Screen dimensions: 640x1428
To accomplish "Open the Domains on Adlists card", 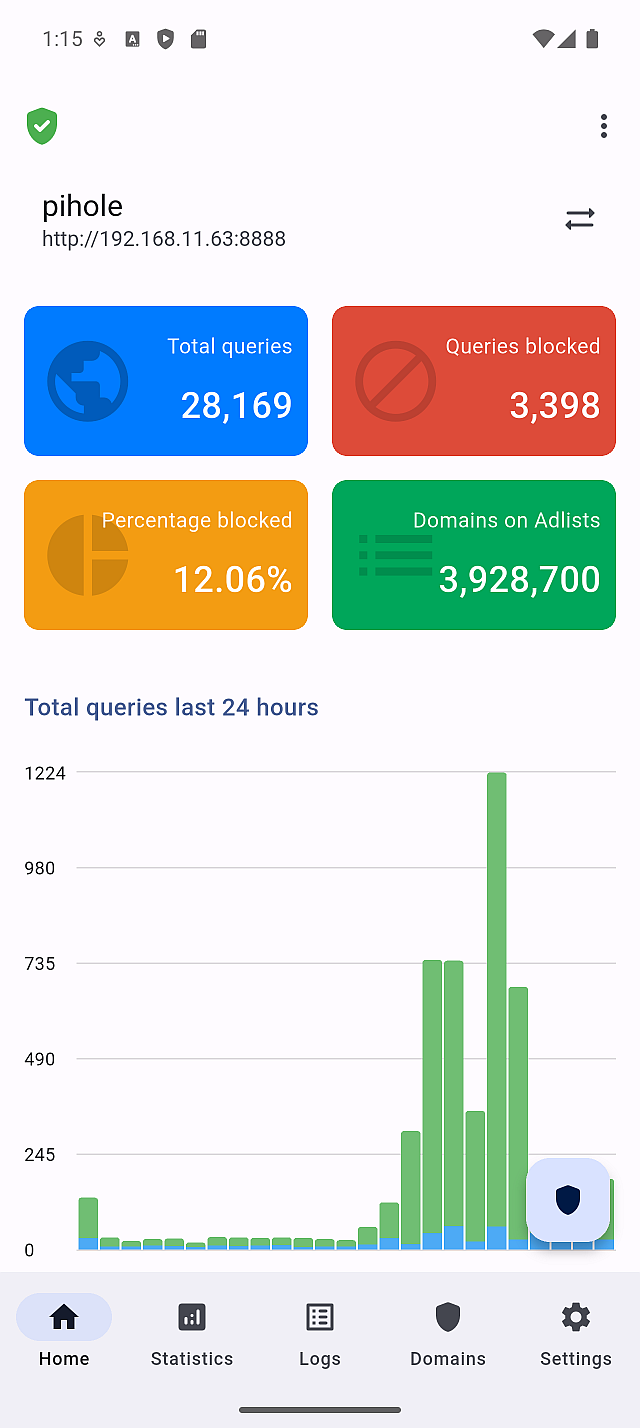I will pyautogui.click(x=474, y=555).
